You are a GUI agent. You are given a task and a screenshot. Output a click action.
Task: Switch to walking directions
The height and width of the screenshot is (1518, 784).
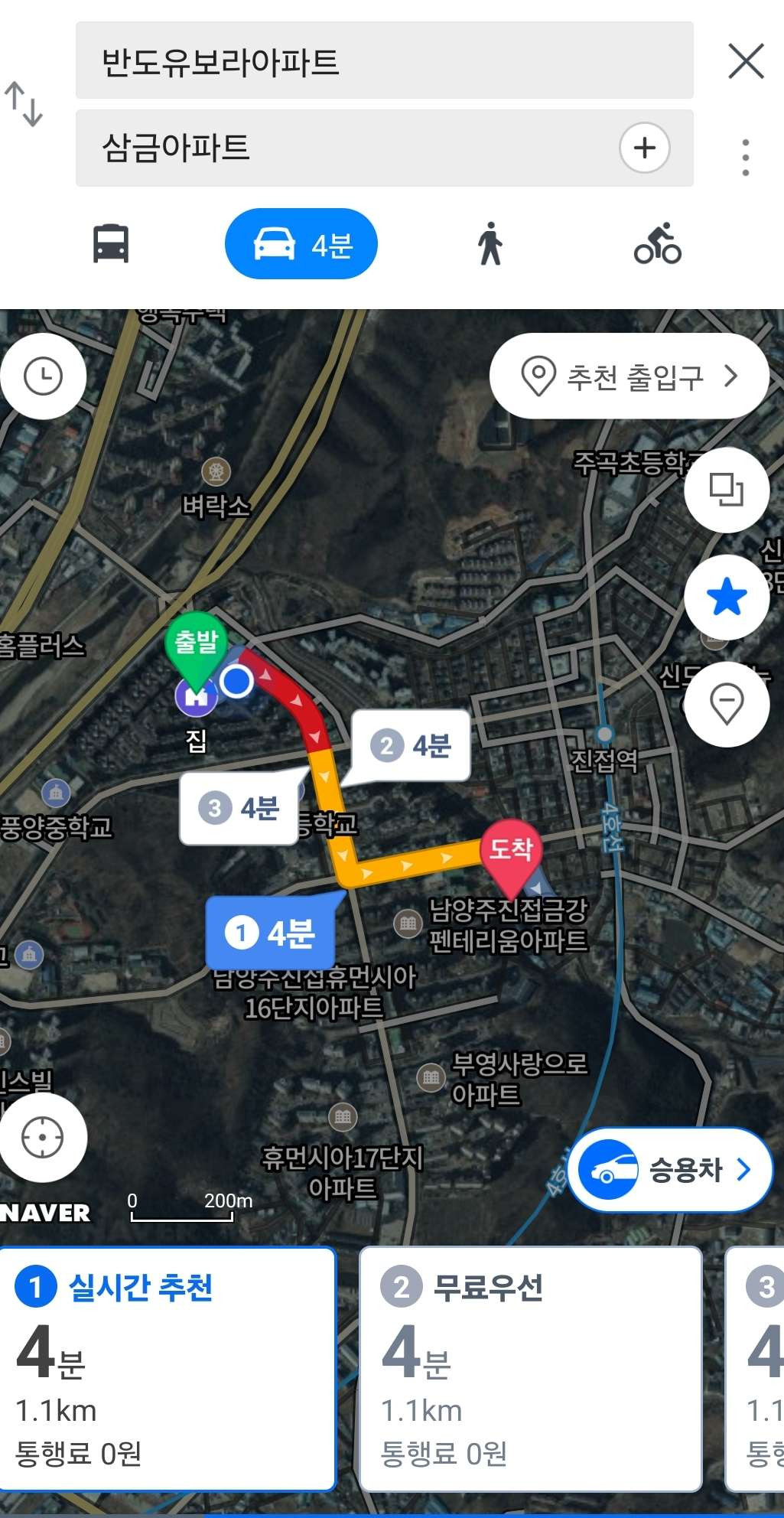[490, 244]
